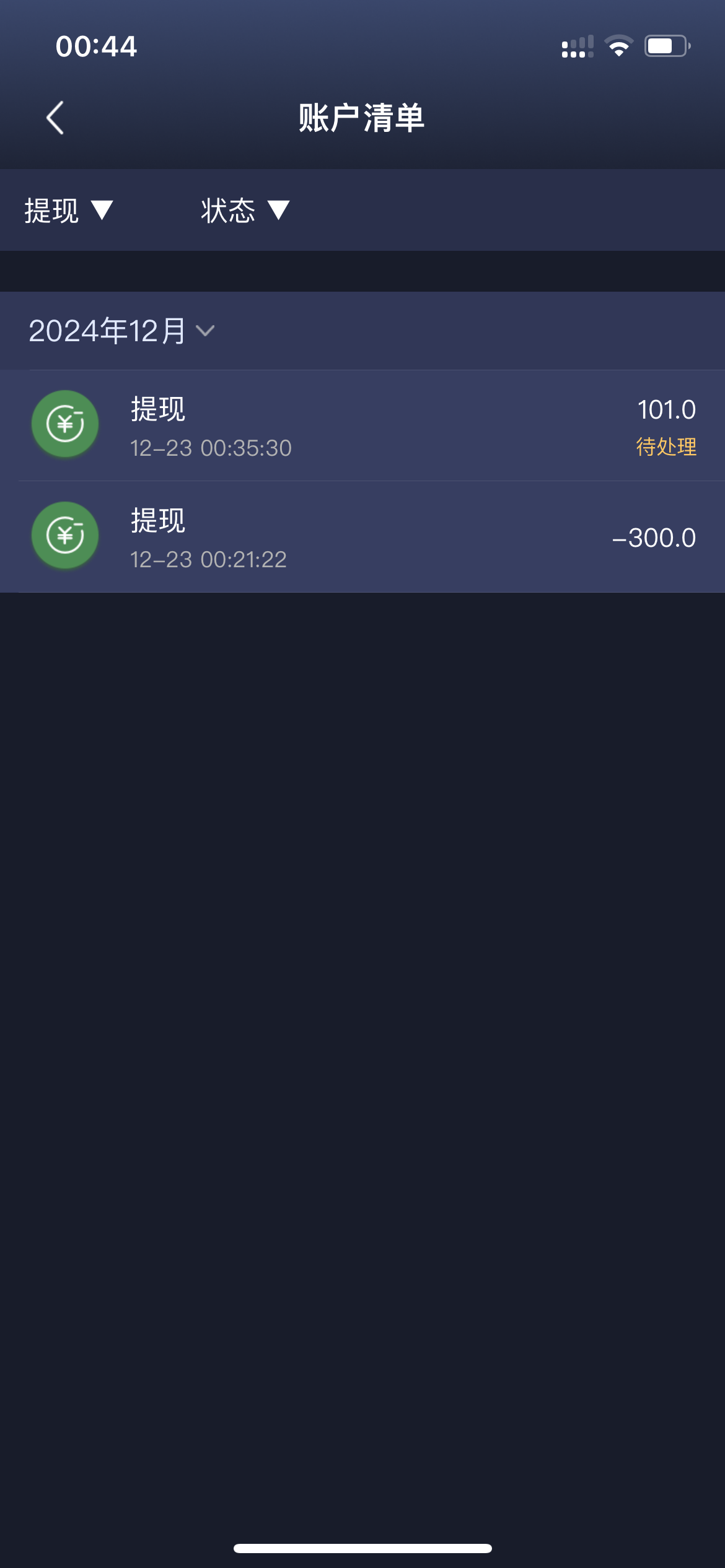
Task: Go back from the 账户清单 page
Action: coord(55,118)
